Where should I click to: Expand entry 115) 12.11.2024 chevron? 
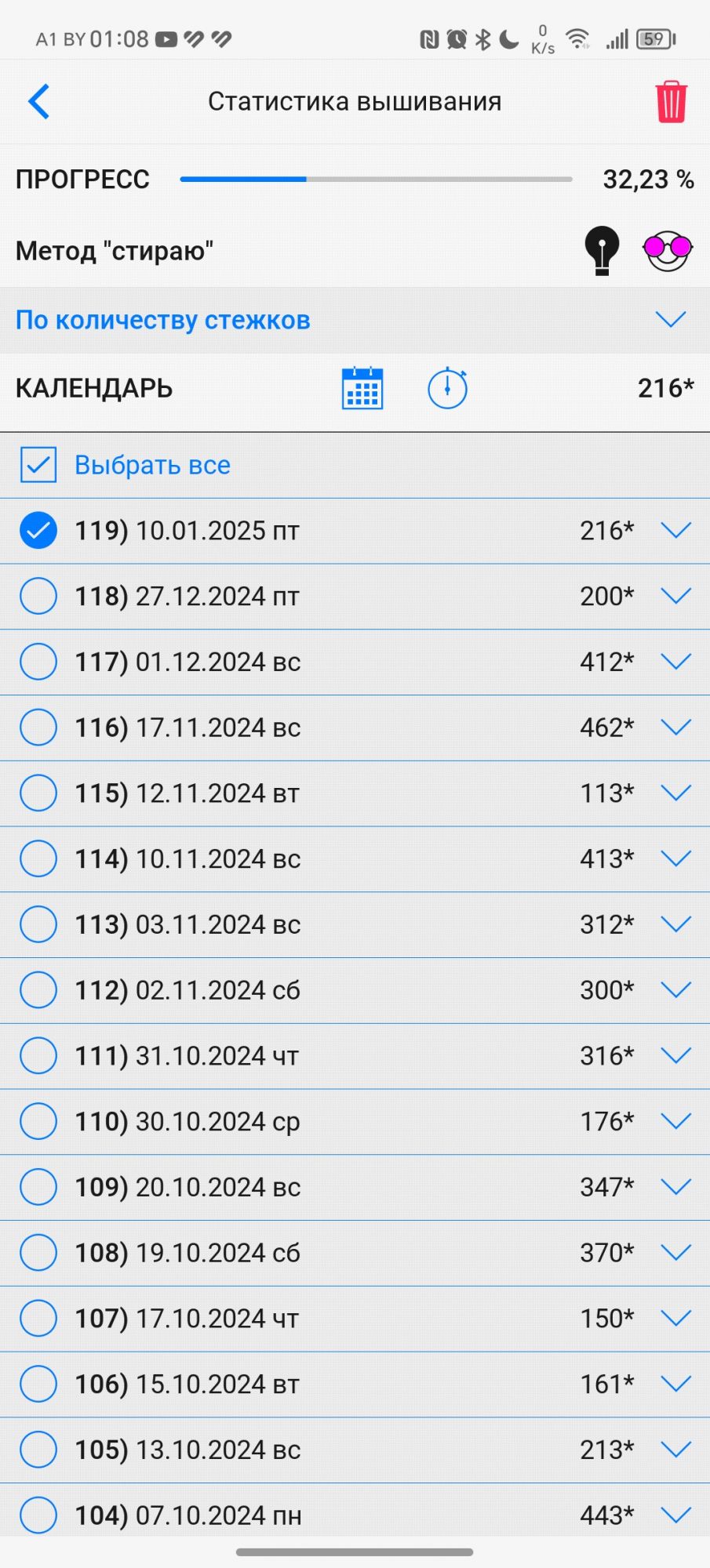(x=675, y=793)
